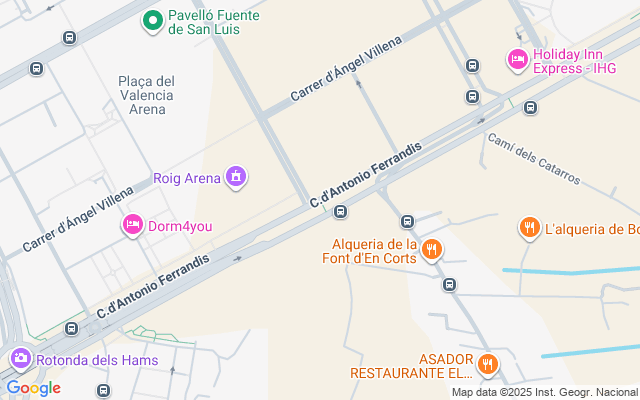Tap the Roig Arena place marker
Viewport: 640px width, 400px height.
click(x=236, y=178)
